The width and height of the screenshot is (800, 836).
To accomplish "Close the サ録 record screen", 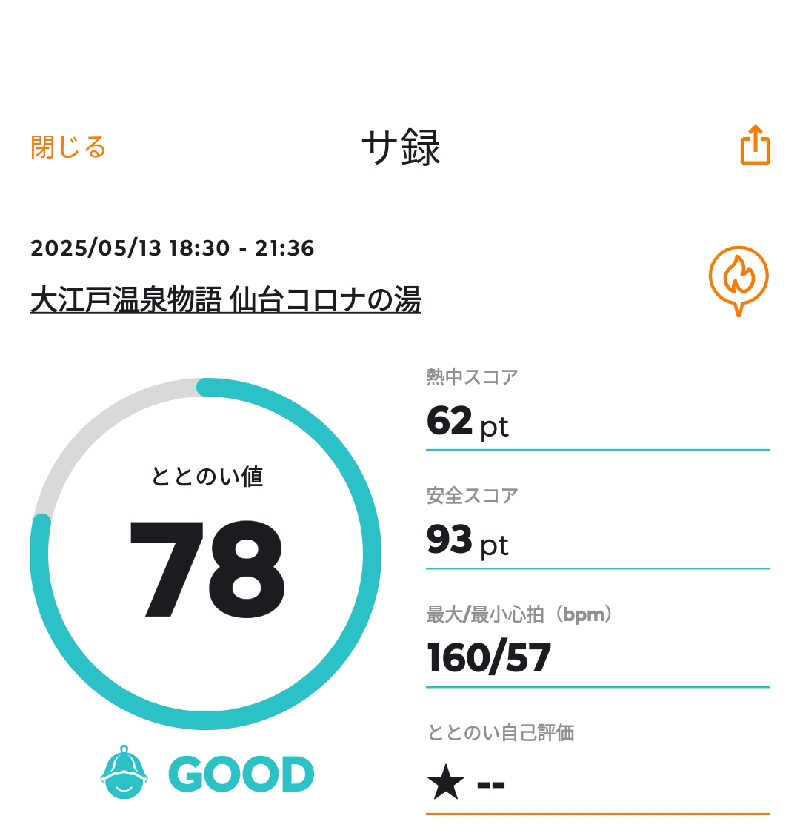I will (x=68, y=148).
